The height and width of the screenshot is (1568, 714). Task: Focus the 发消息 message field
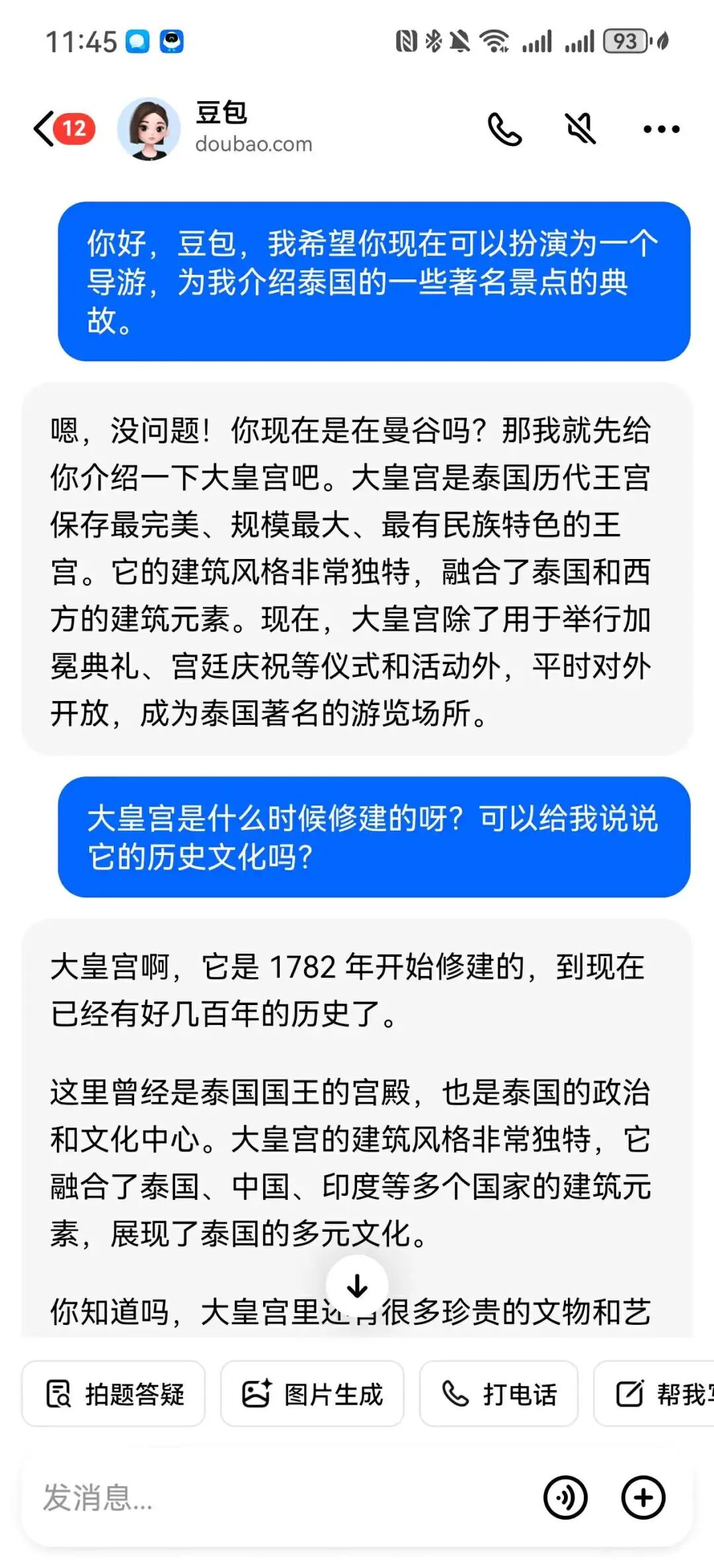coord(278,1497)
